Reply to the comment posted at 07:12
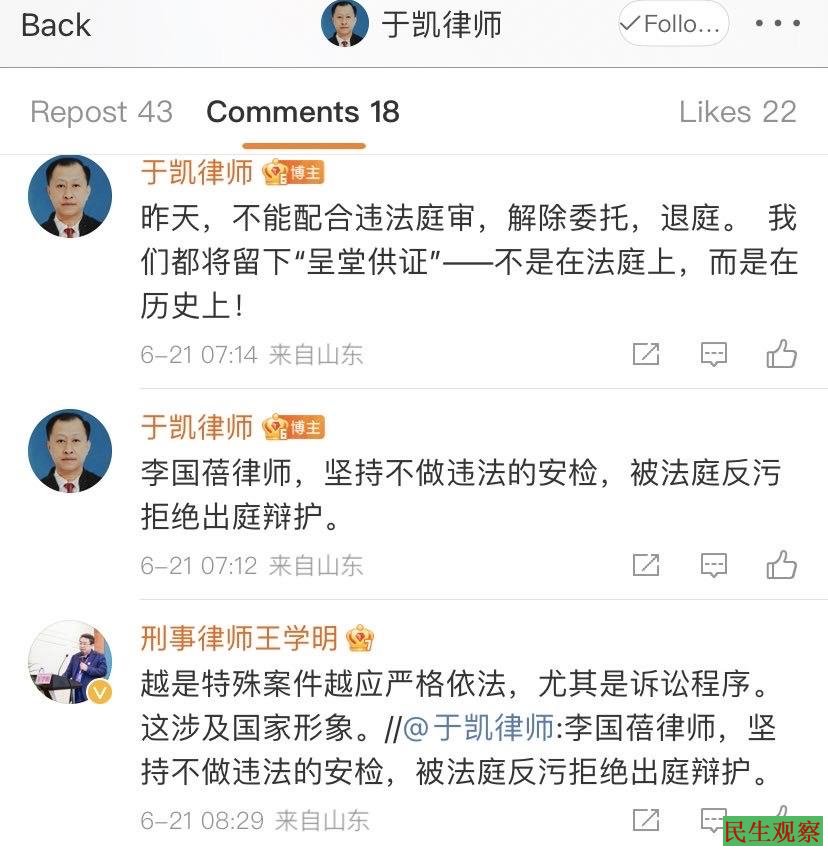 click(713, 565)
